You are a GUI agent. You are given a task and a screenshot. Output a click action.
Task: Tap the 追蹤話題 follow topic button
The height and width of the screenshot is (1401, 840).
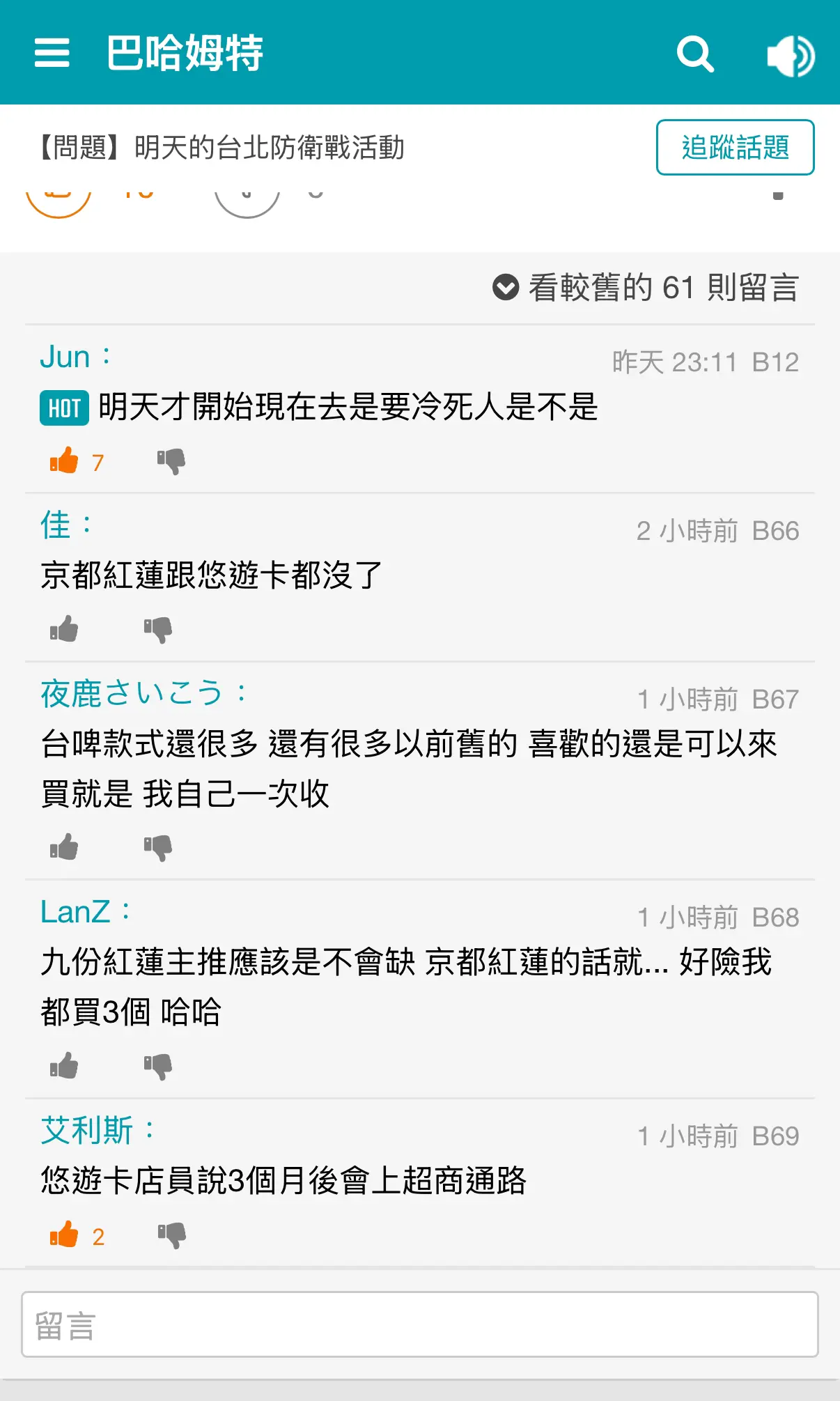pos(735,147)
